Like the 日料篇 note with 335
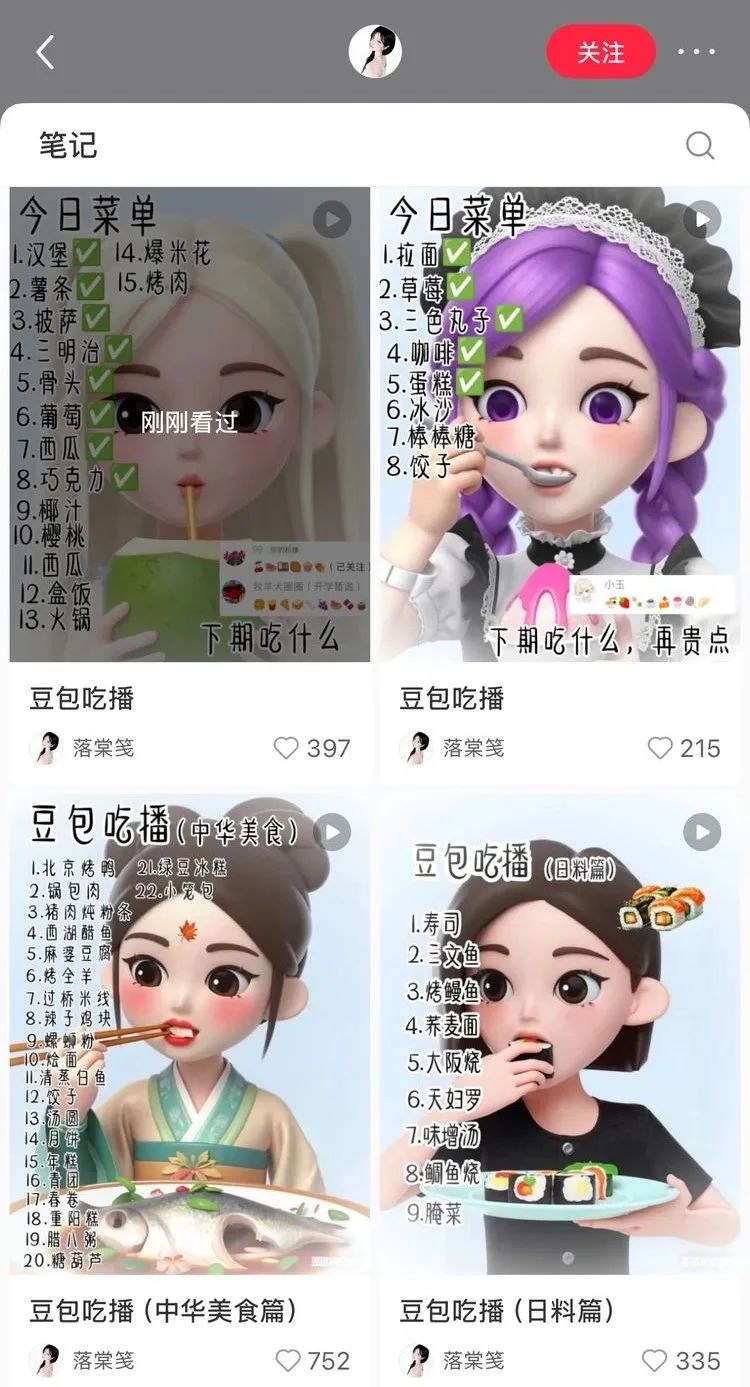This screenshot has height=1387, width=750. (655, 1360)
